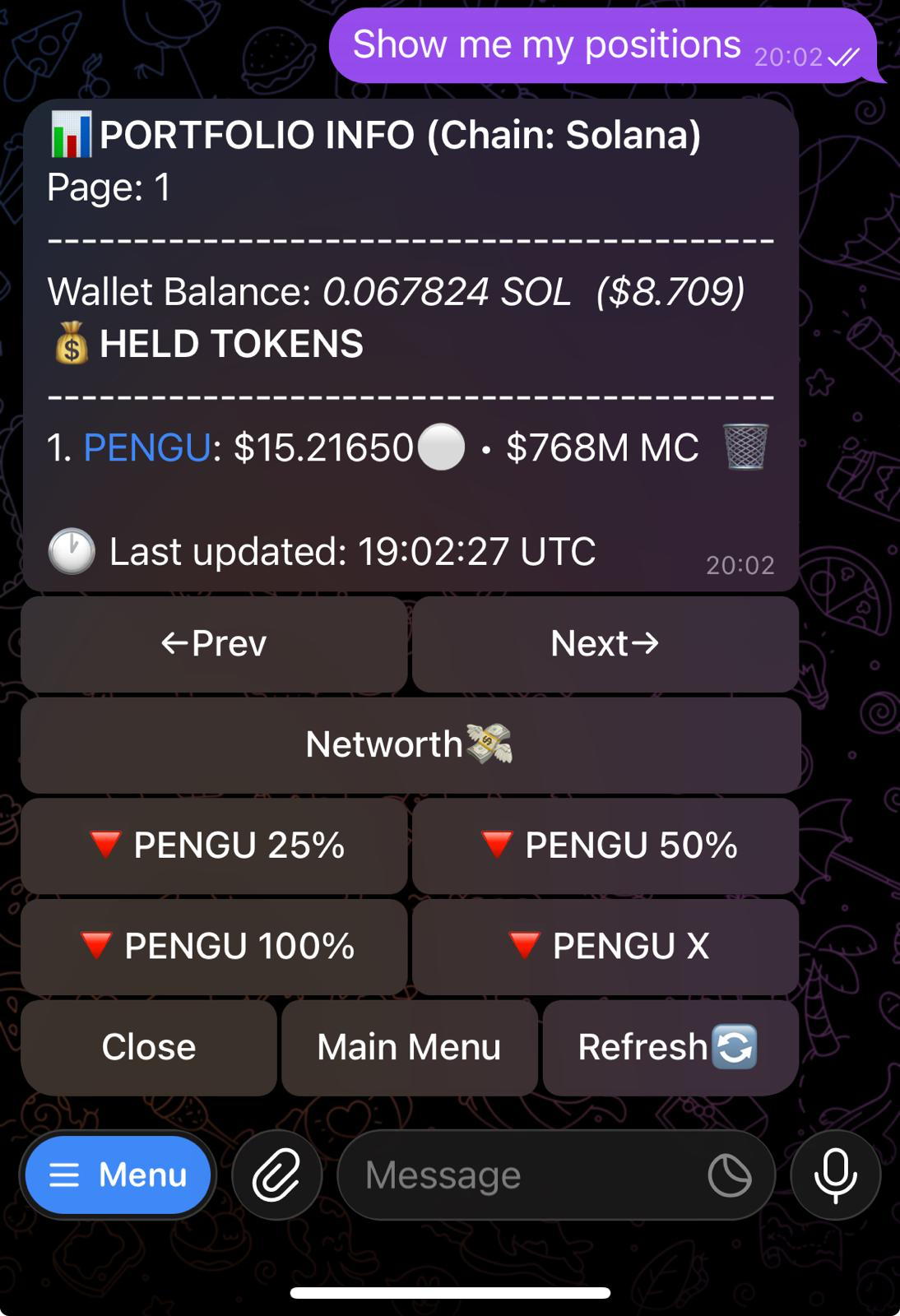
Task: Choose the PENGU X custom sell
Action: coord(605,947)
